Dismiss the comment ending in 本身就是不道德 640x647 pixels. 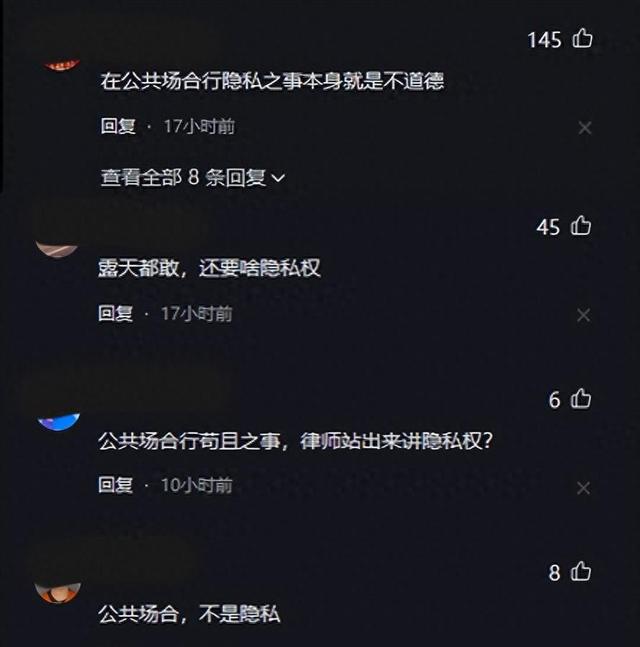[585, 127]
